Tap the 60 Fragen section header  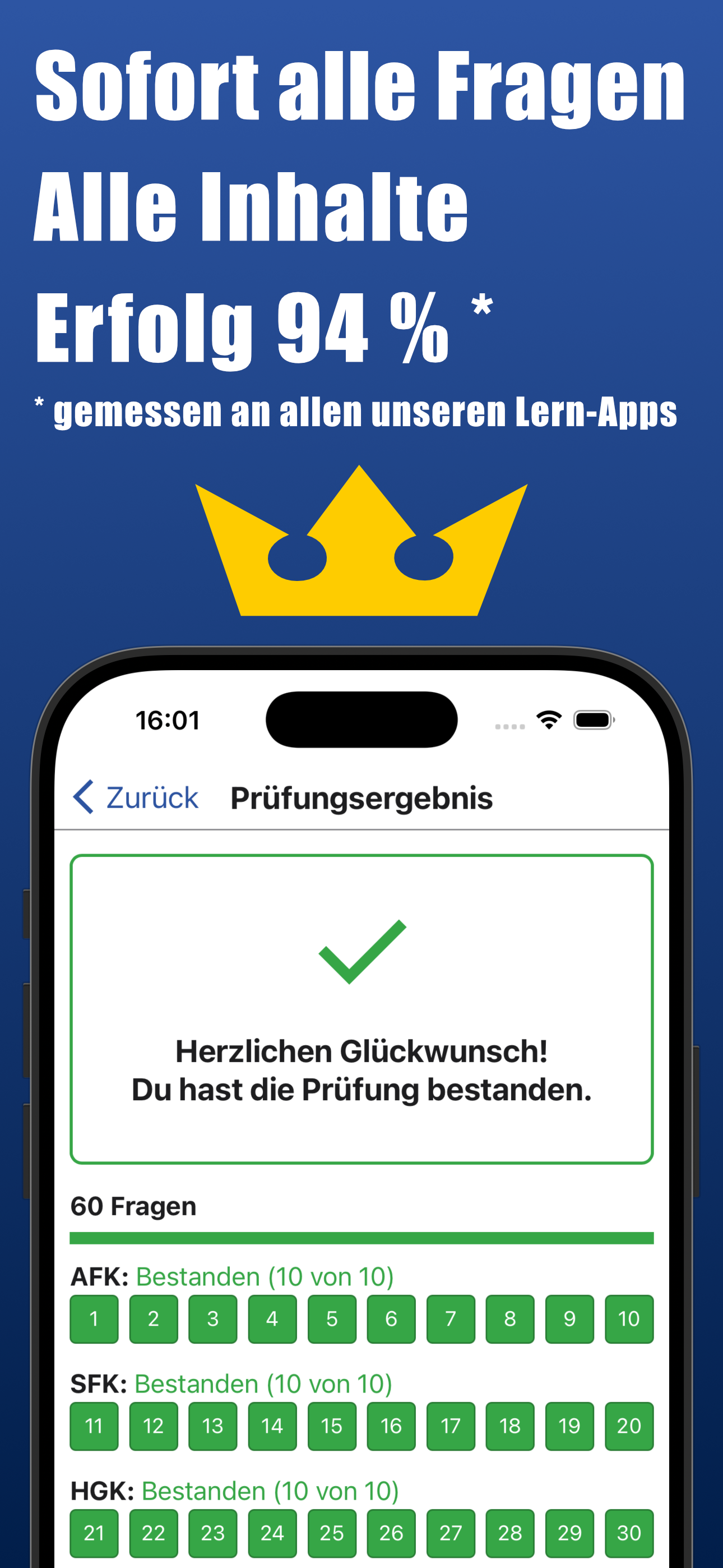coord(133,1206)
